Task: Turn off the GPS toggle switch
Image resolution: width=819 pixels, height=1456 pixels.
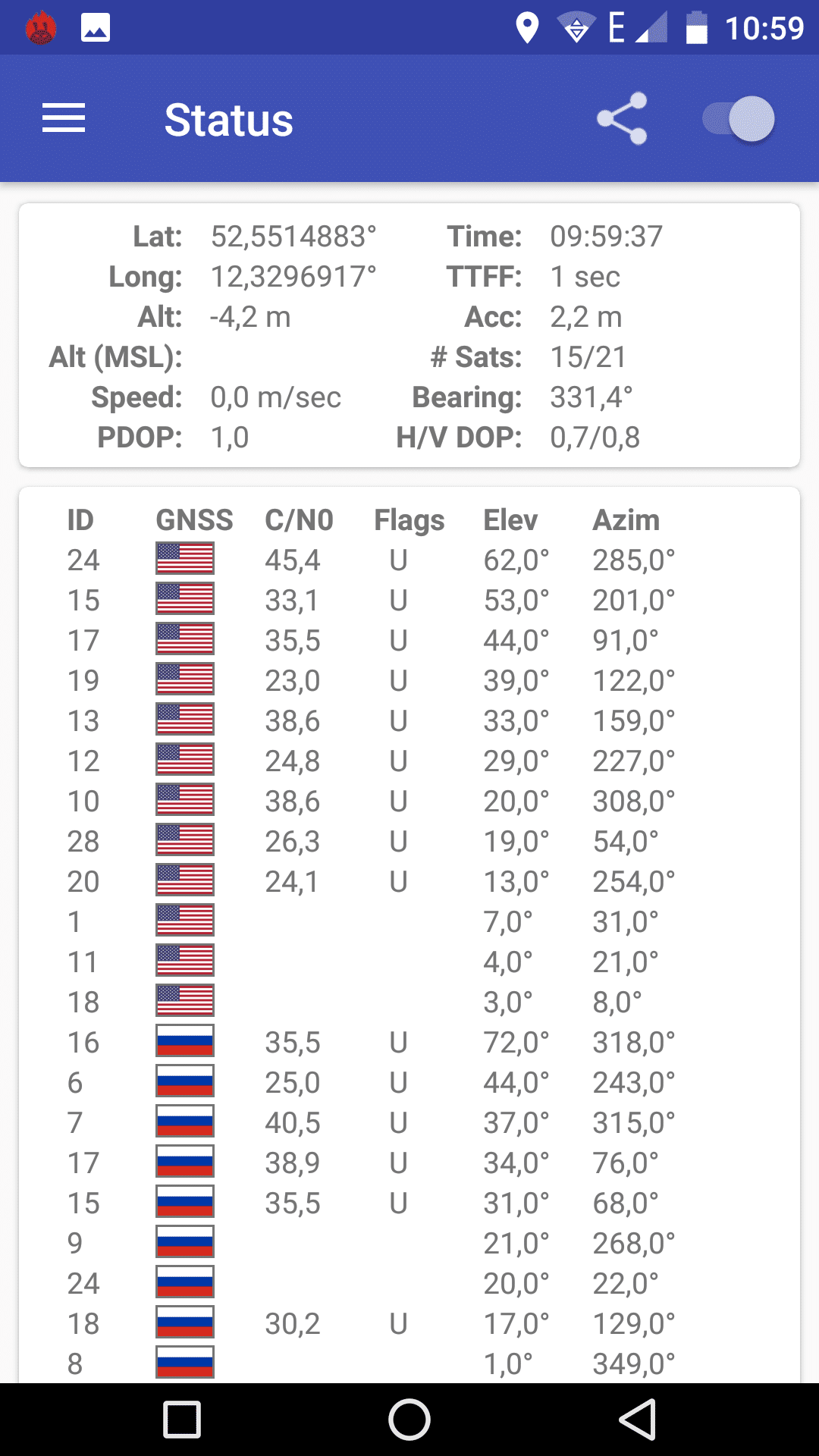Action: [x=739, y=119]
